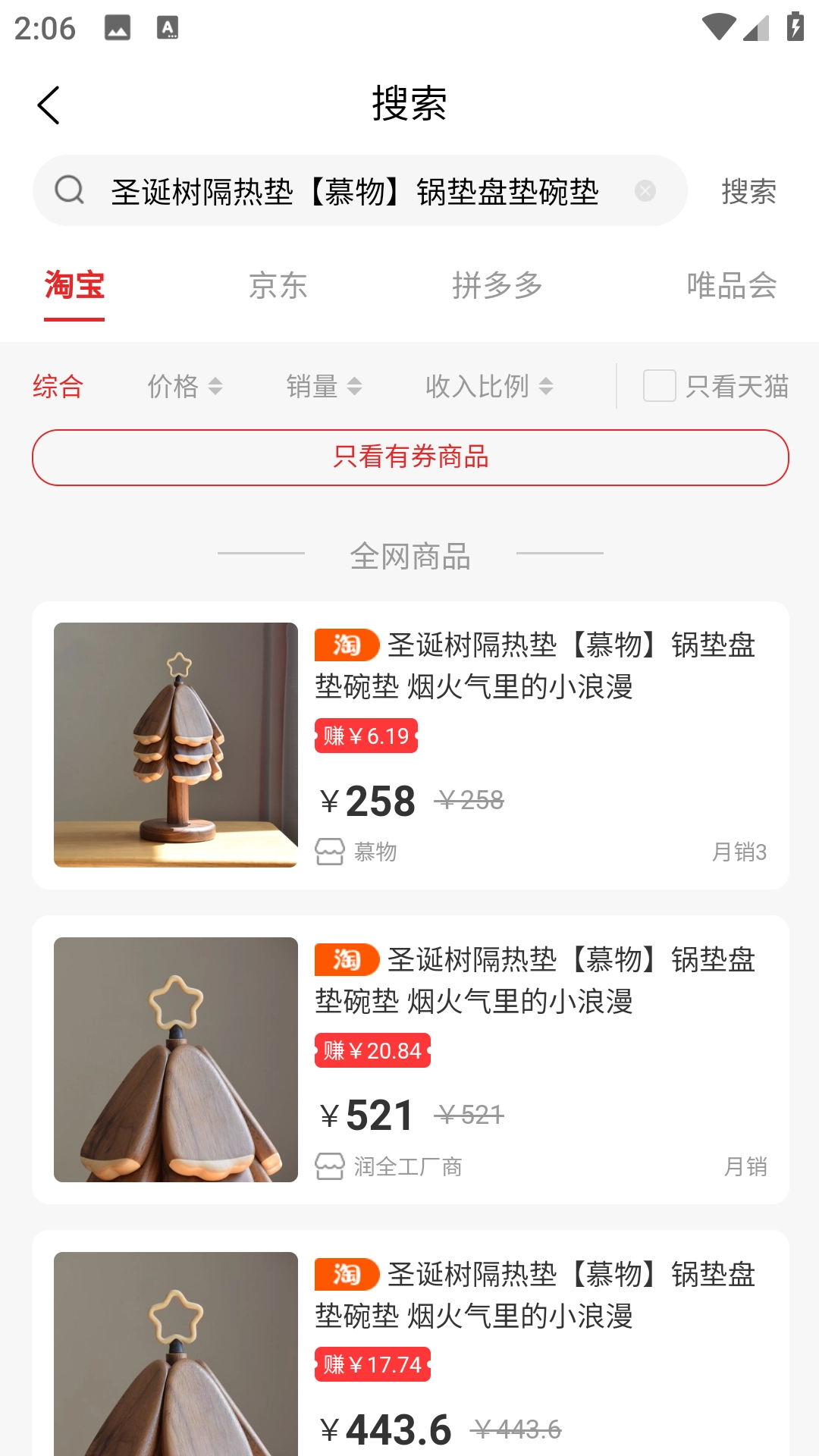Toggle the 只看有券商品 filter button
Image resolution: width=819 pixels, height=1456 pixels.
tap(409, 457)
